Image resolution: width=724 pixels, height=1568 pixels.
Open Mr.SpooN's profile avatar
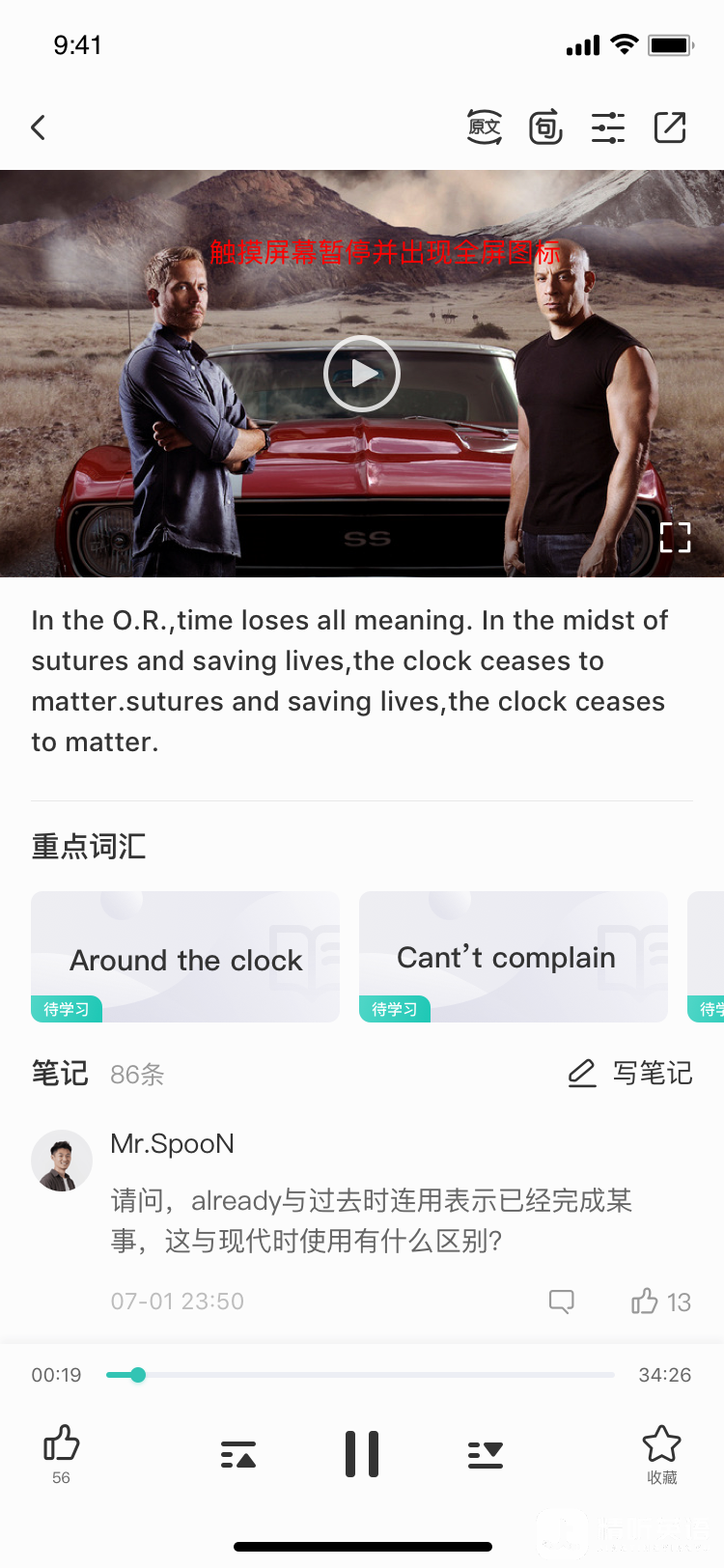62,1161
